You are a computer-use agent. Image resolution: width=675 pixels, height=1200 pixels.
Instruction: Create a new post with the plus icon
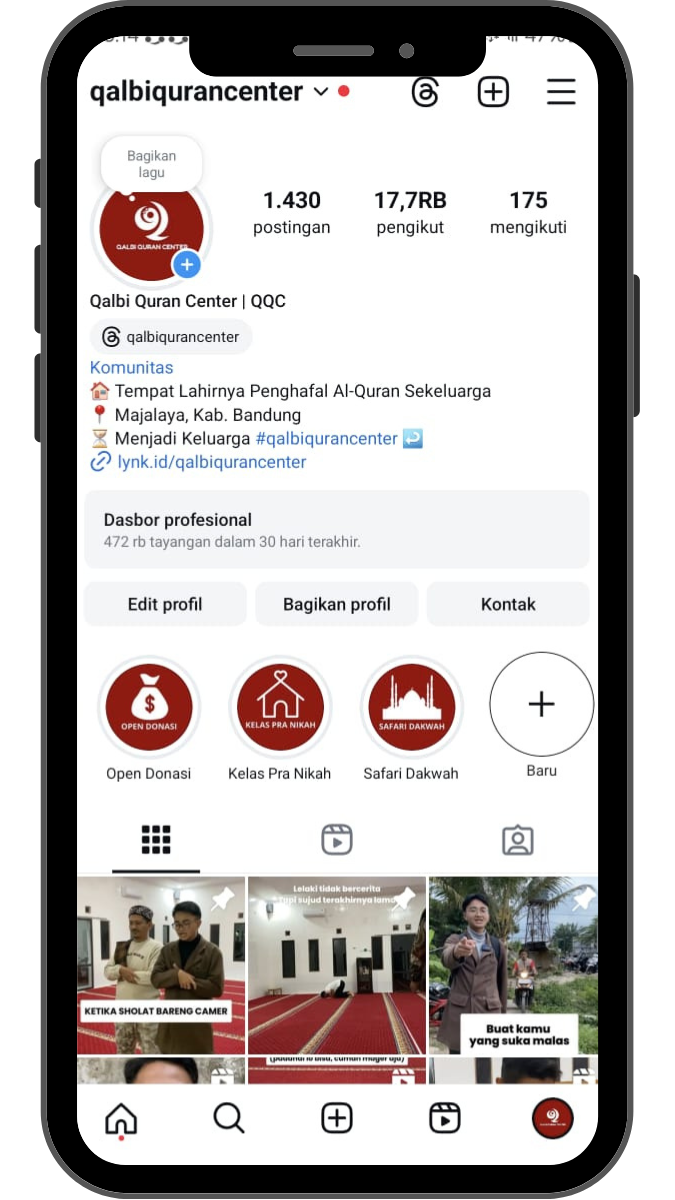point(493,92)
